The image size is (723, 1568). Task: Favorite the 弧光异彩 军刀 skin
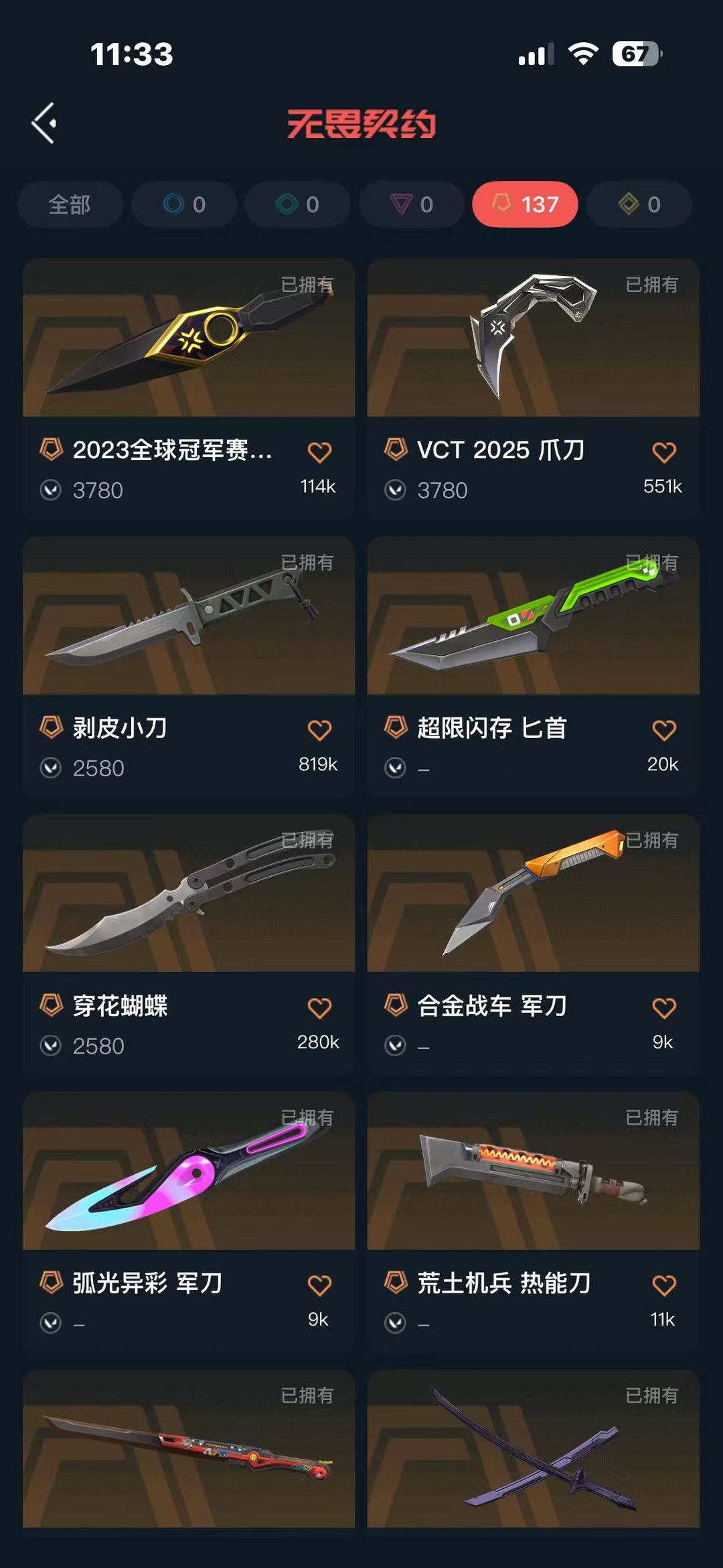pos(319,1285)
